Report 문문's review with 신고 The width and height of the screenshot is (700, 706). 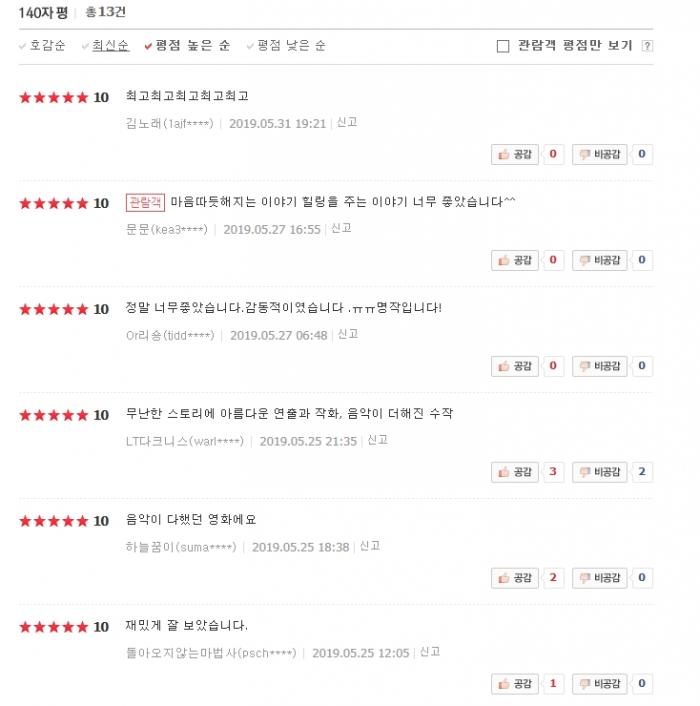(341, 229)
